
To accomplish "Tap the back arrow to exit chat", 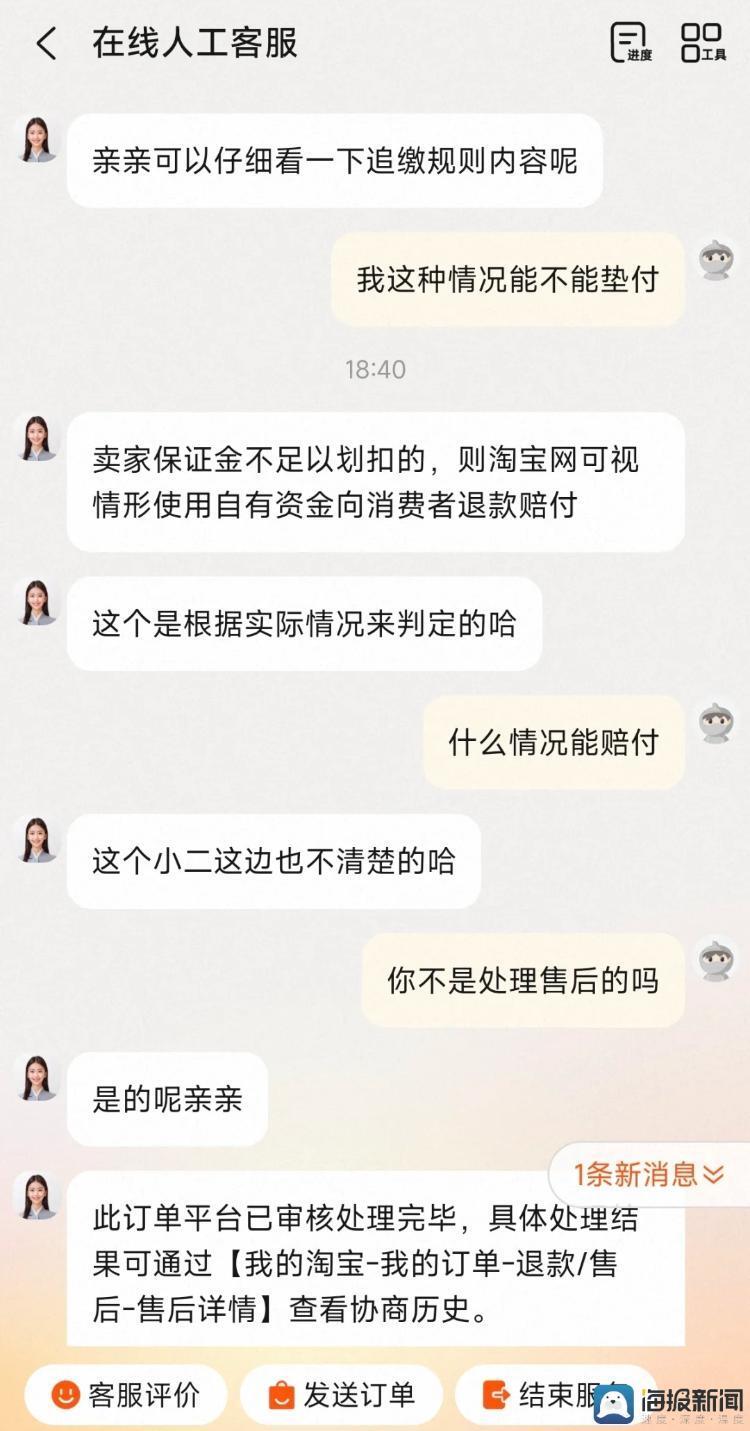I will tap(44, 45).
